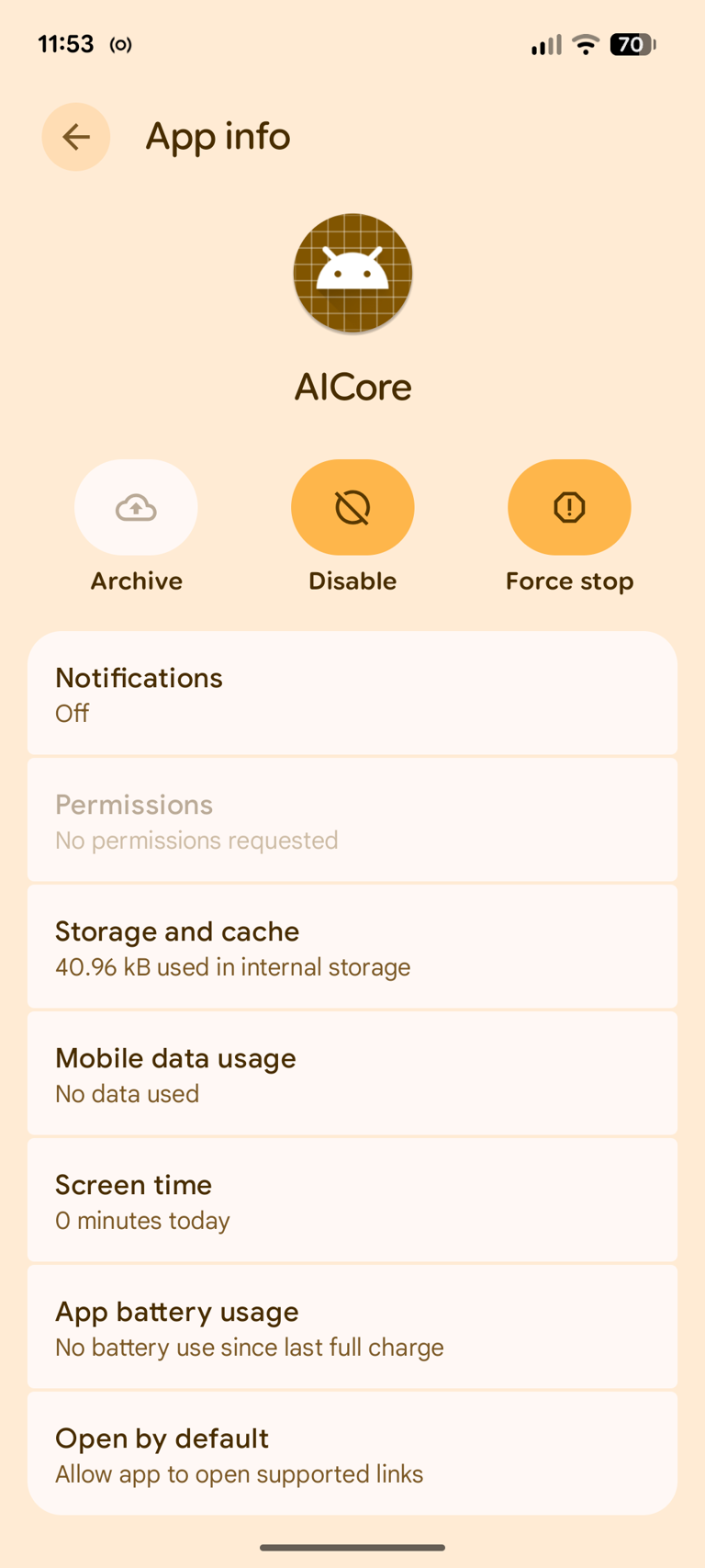705x1568 pixels.
Task: Tap the Force stop label
Action: [569, 581]
